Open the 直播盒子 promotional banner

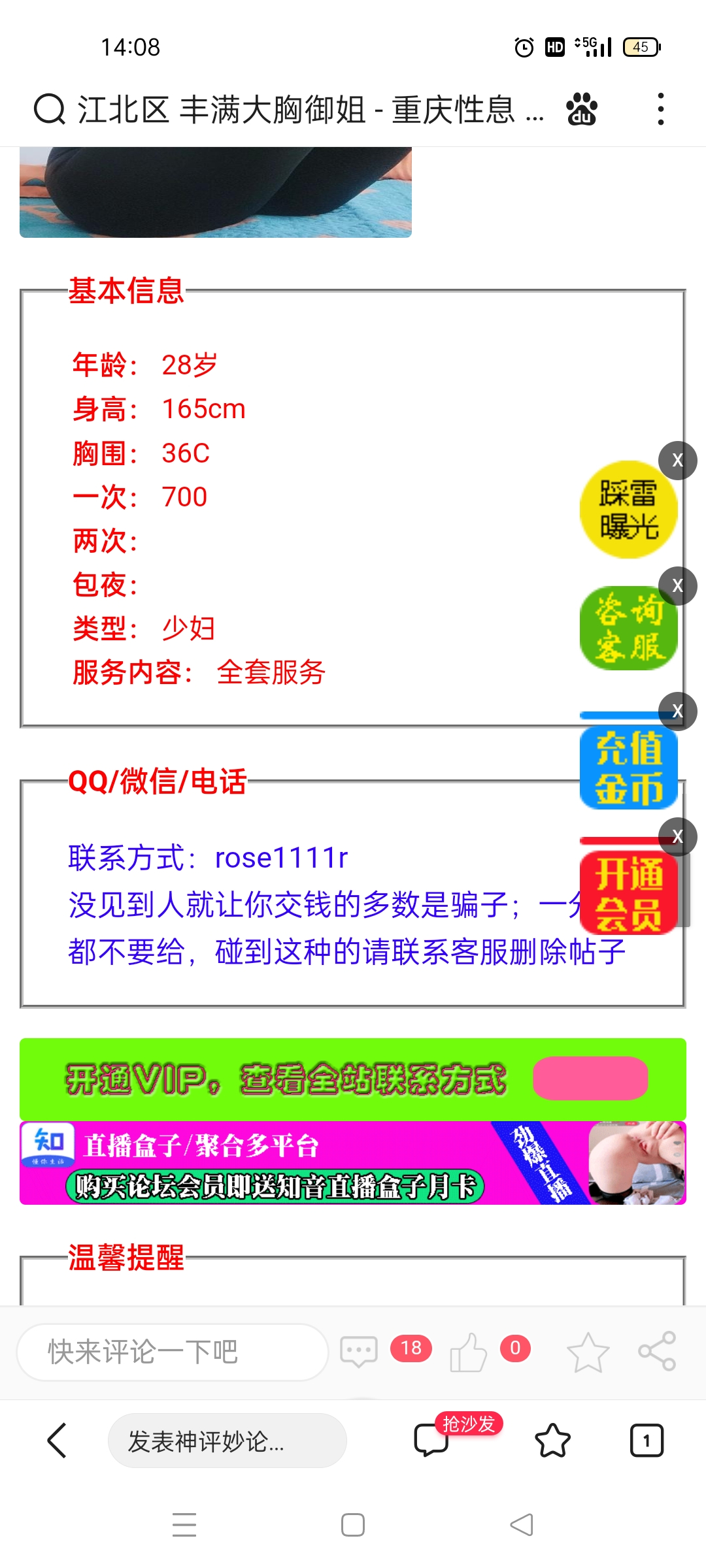[x=353, y=1163]
